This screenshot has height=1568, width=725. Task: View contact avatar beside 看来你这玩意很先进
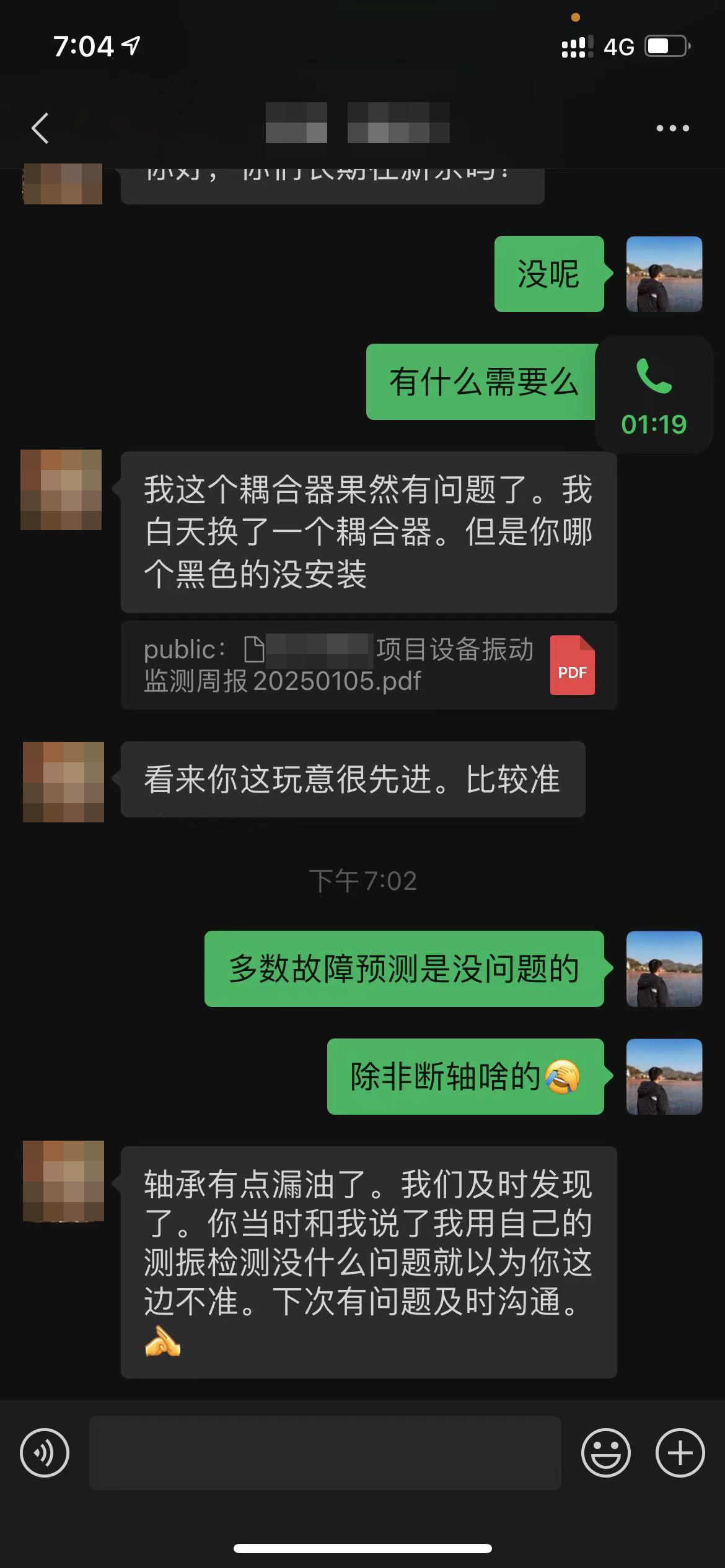(x=63, y=782)
